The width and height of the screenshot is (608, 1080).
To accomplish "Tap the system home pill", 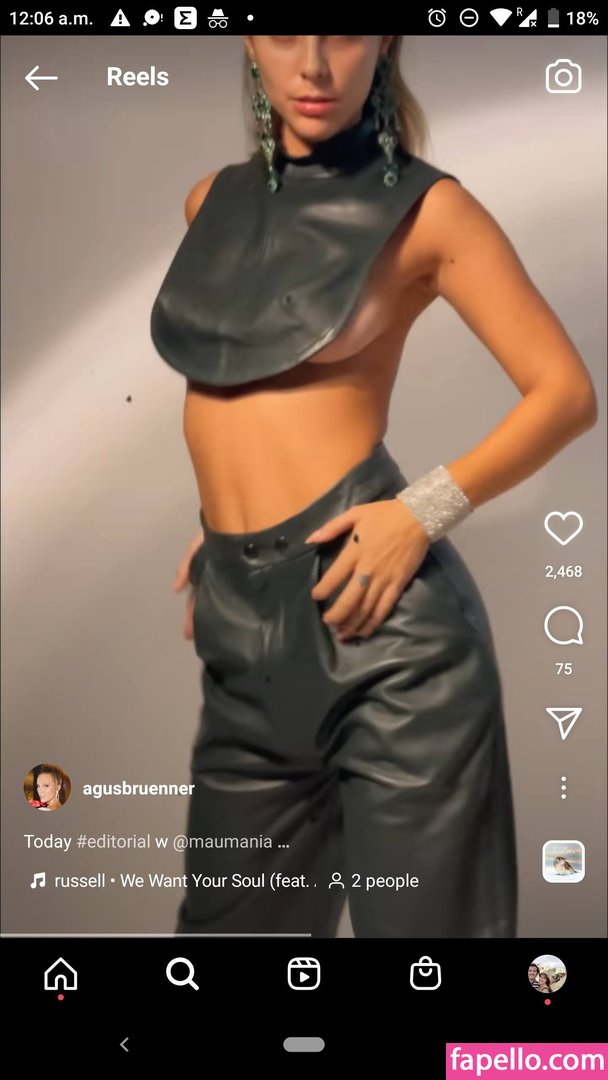I will (x=304, y=1044).
